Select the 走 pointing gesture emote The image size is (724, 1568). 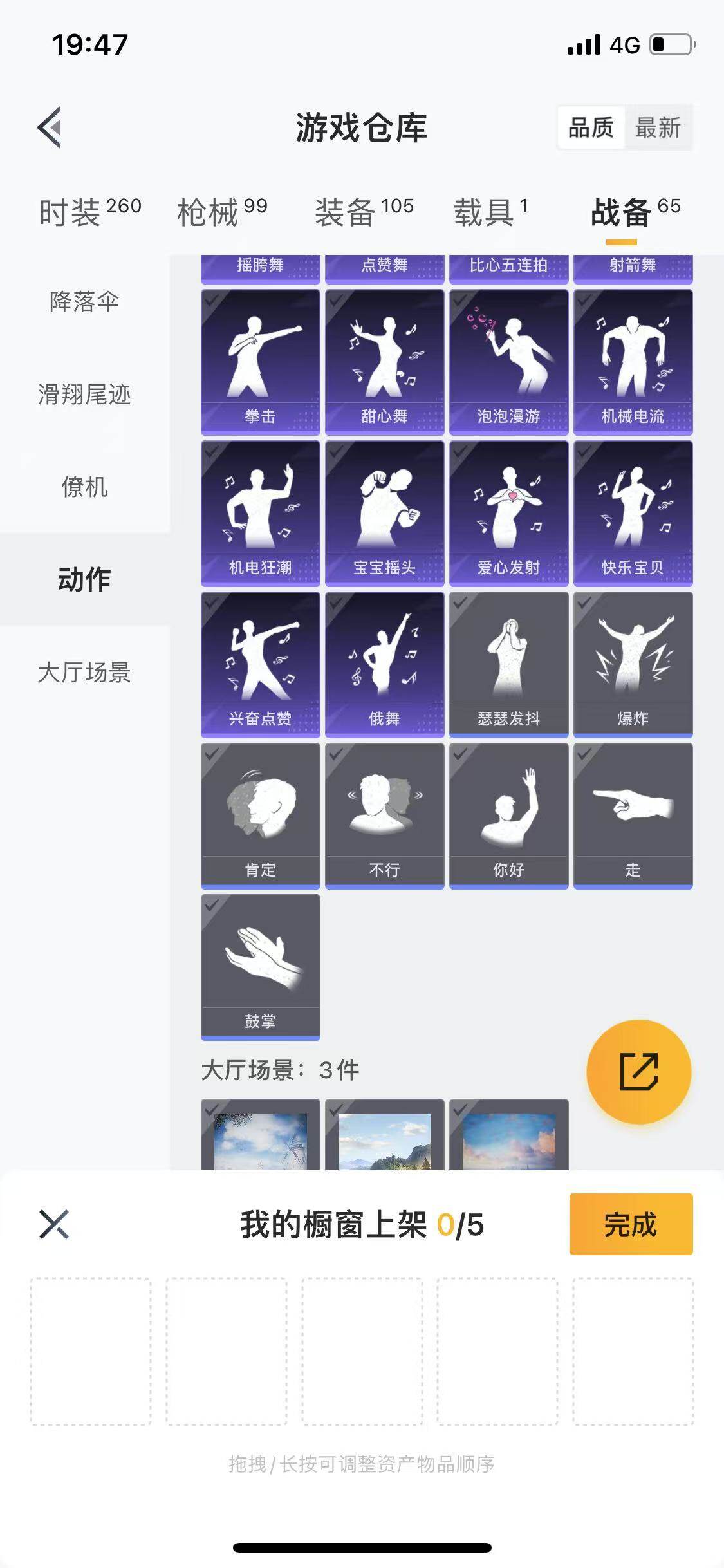click(634, 814)
